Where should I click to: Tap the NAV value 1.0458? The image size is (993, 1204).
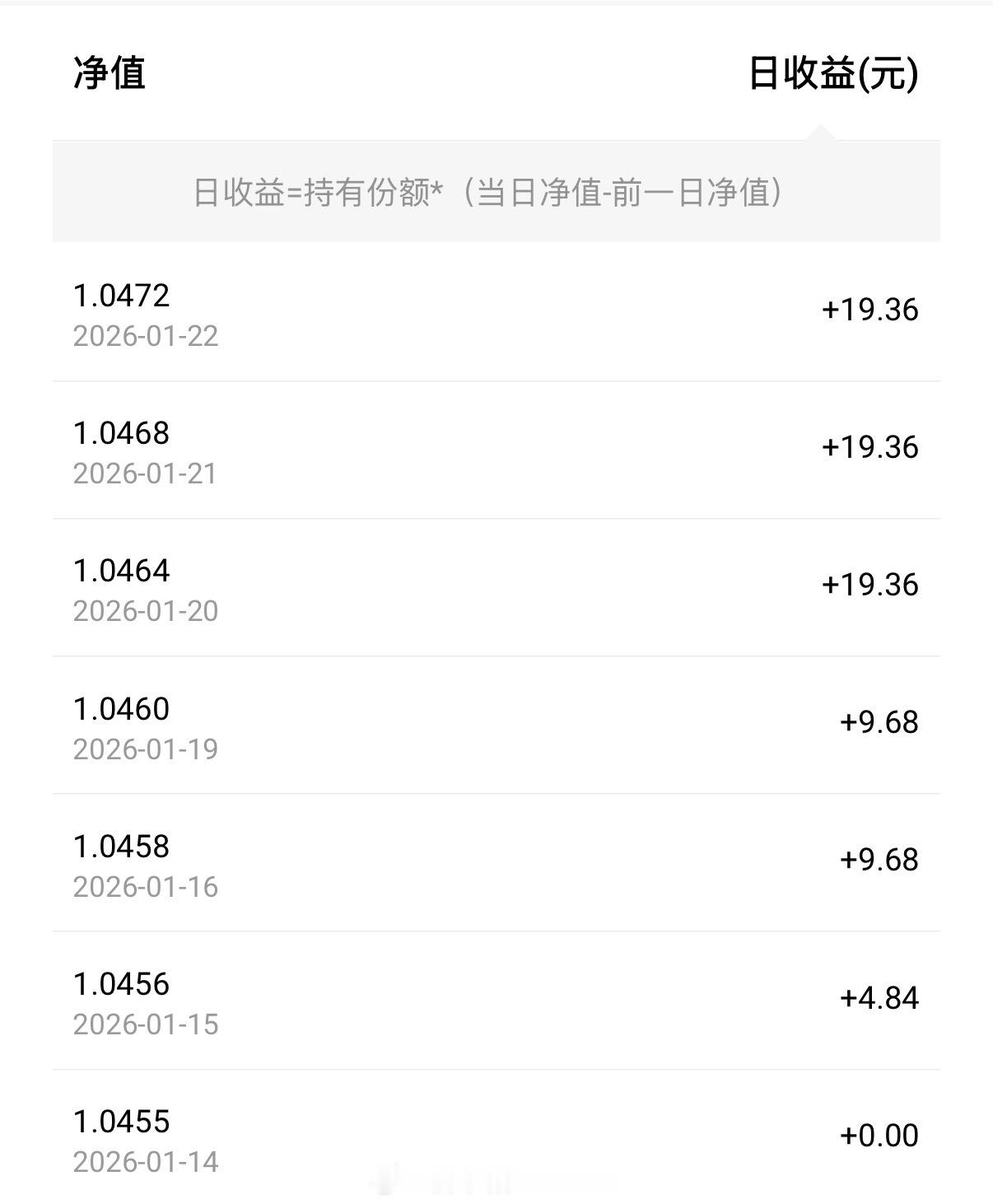pos(122,847)
